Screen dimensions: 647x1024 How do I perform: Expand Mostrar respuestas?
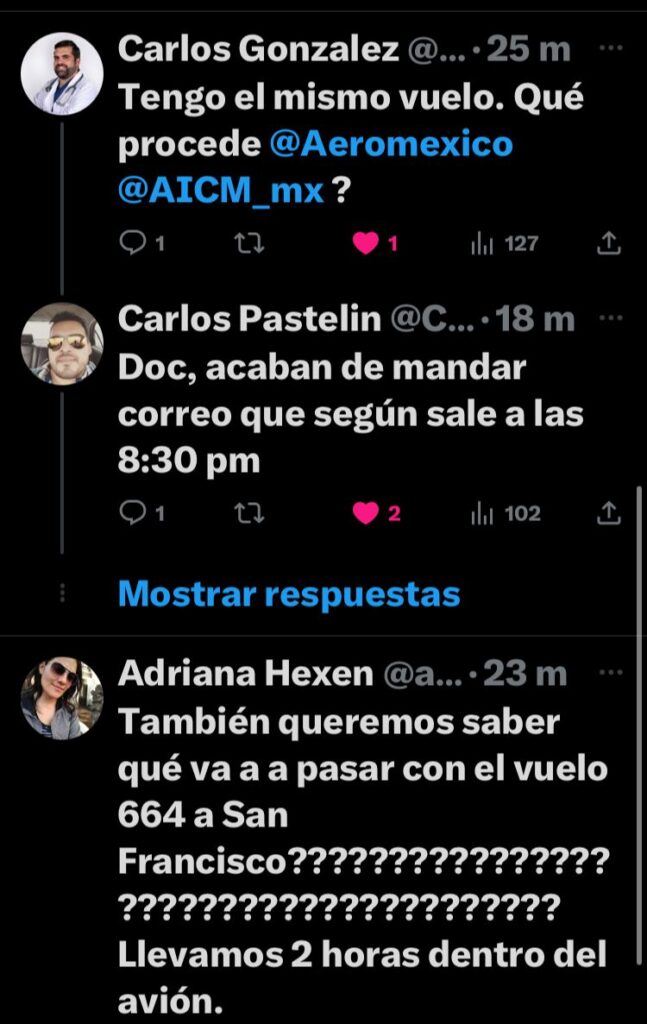pos(289,593)
